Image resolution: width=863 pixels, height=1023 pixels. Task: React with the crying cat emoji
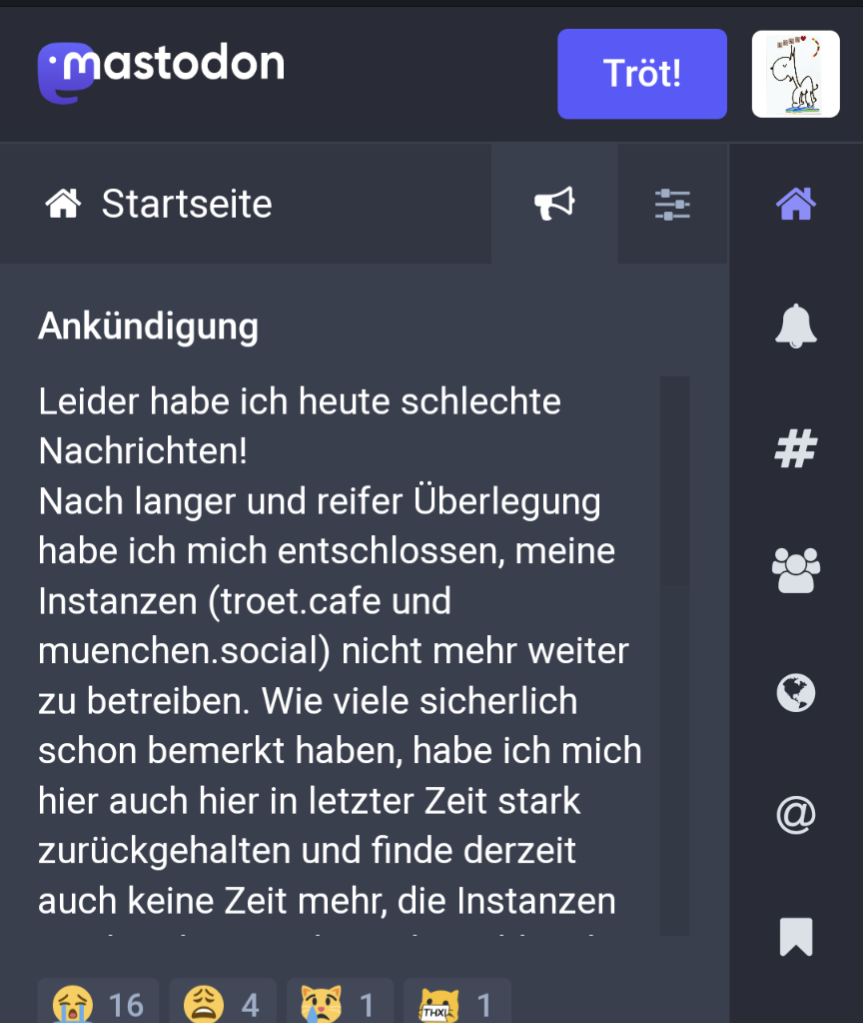[x=338, y=1002]
